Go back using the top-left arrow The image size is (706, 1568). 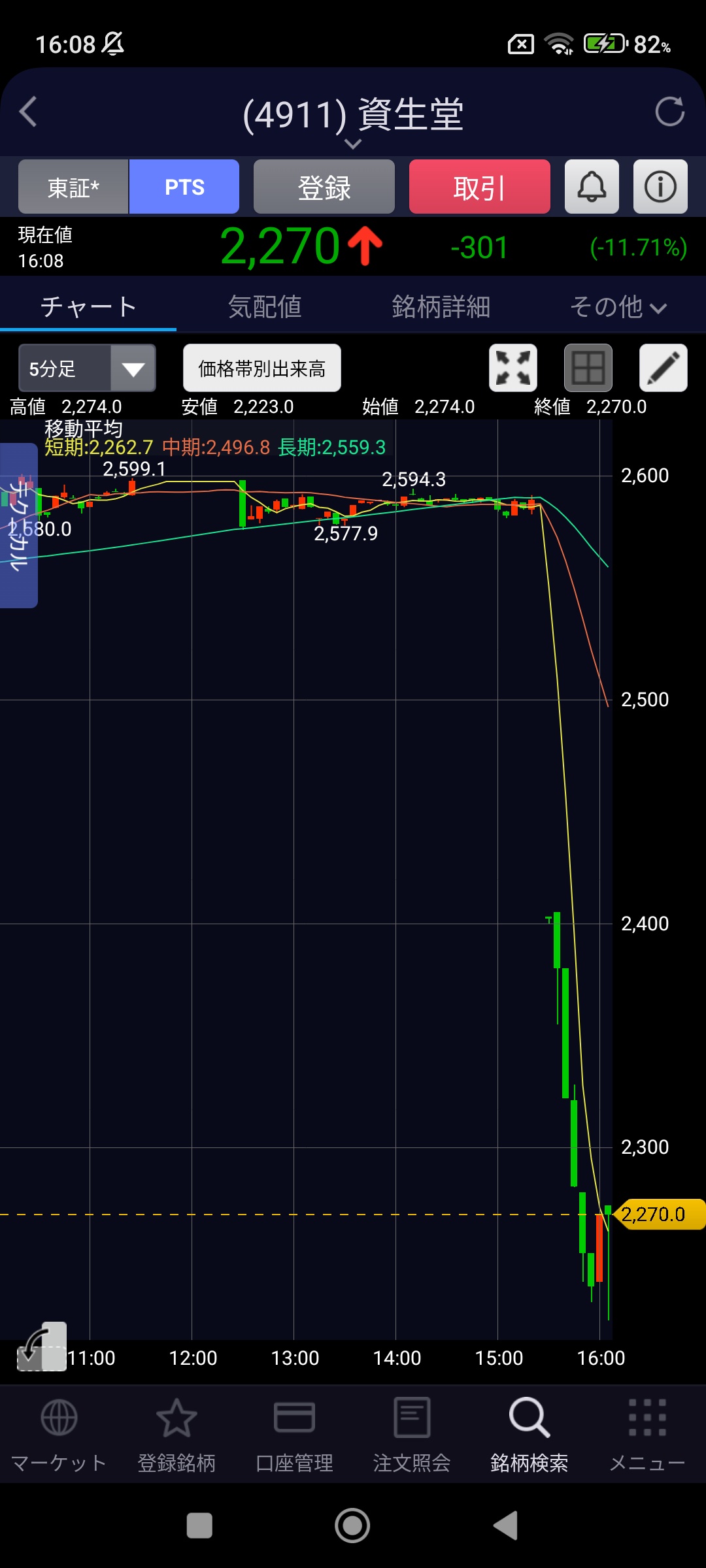pyautogui.click(x=28, y=112)
